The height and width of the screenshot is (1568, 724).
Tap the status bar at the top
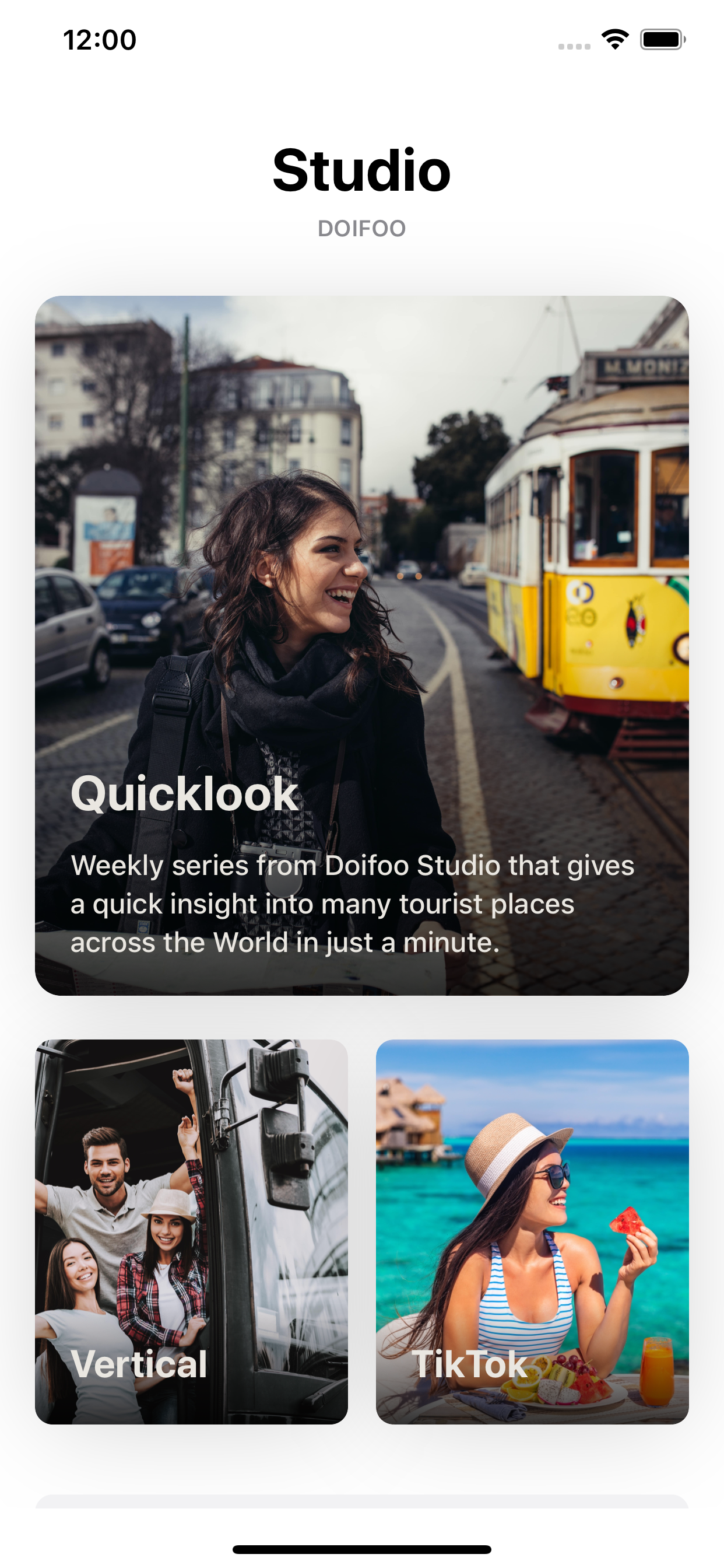[361, 40]
